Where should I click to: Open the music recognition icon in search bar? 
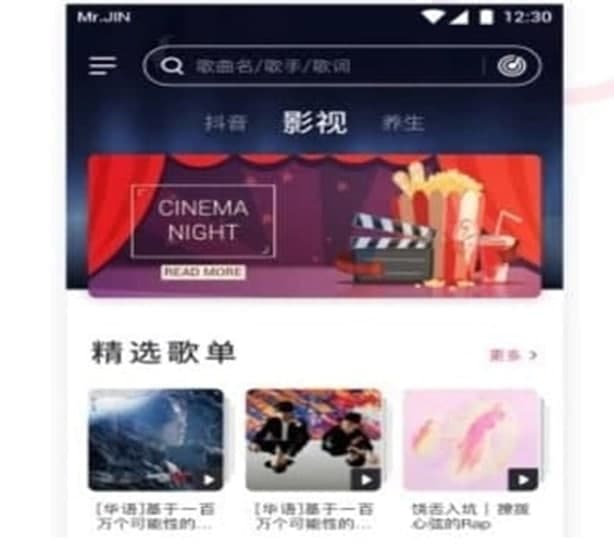coord(518,67)
